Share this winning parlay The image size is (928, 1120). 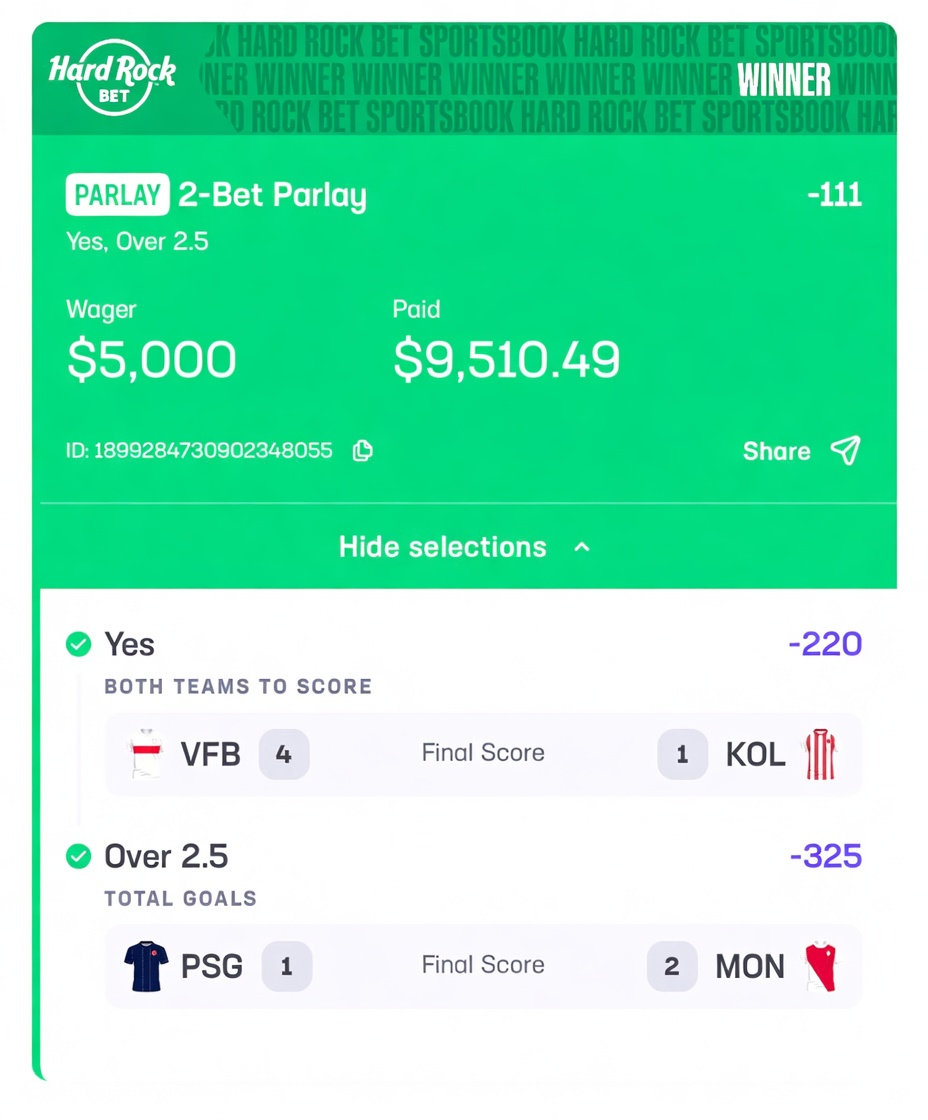click(802, 451)
